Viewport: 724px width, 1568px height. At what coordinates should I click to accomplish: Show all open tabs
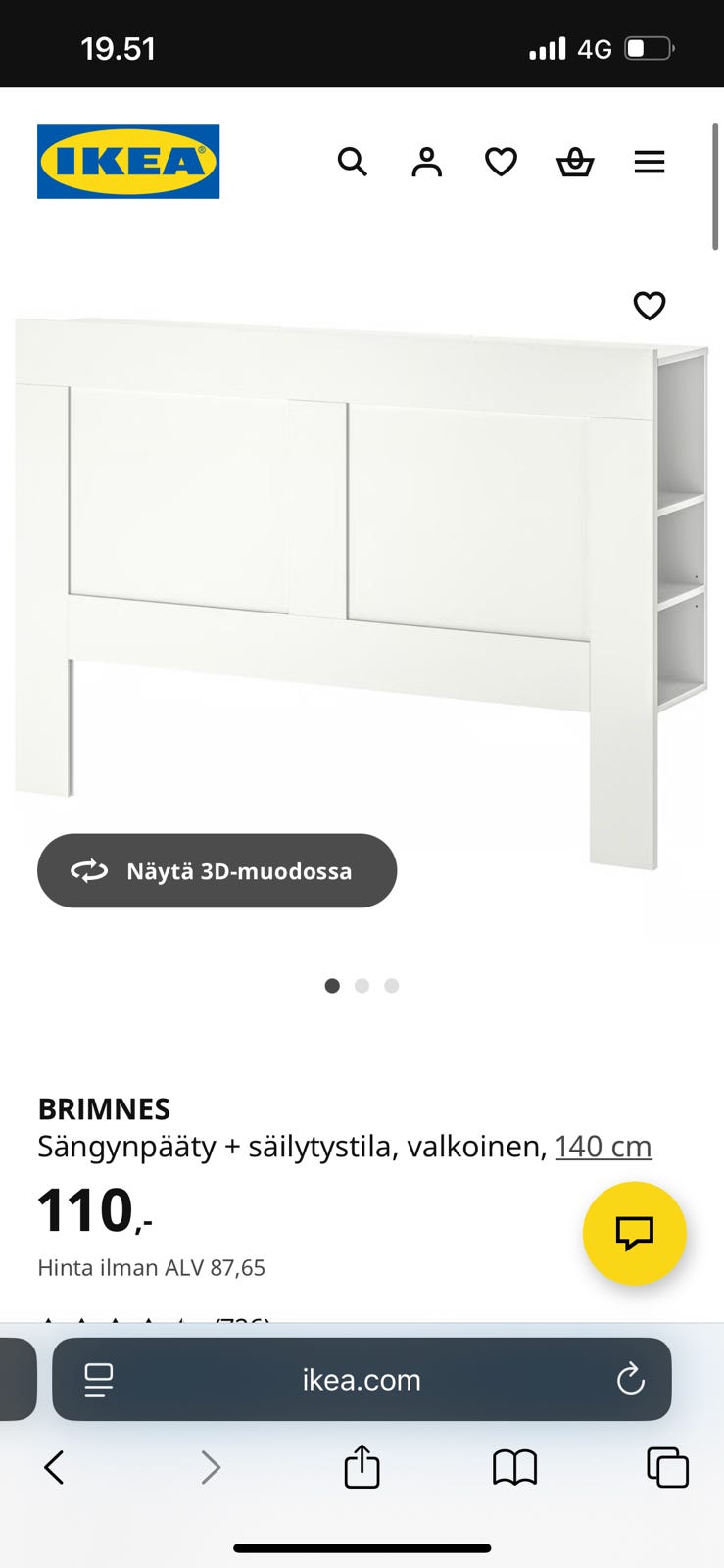(667, 1467)
